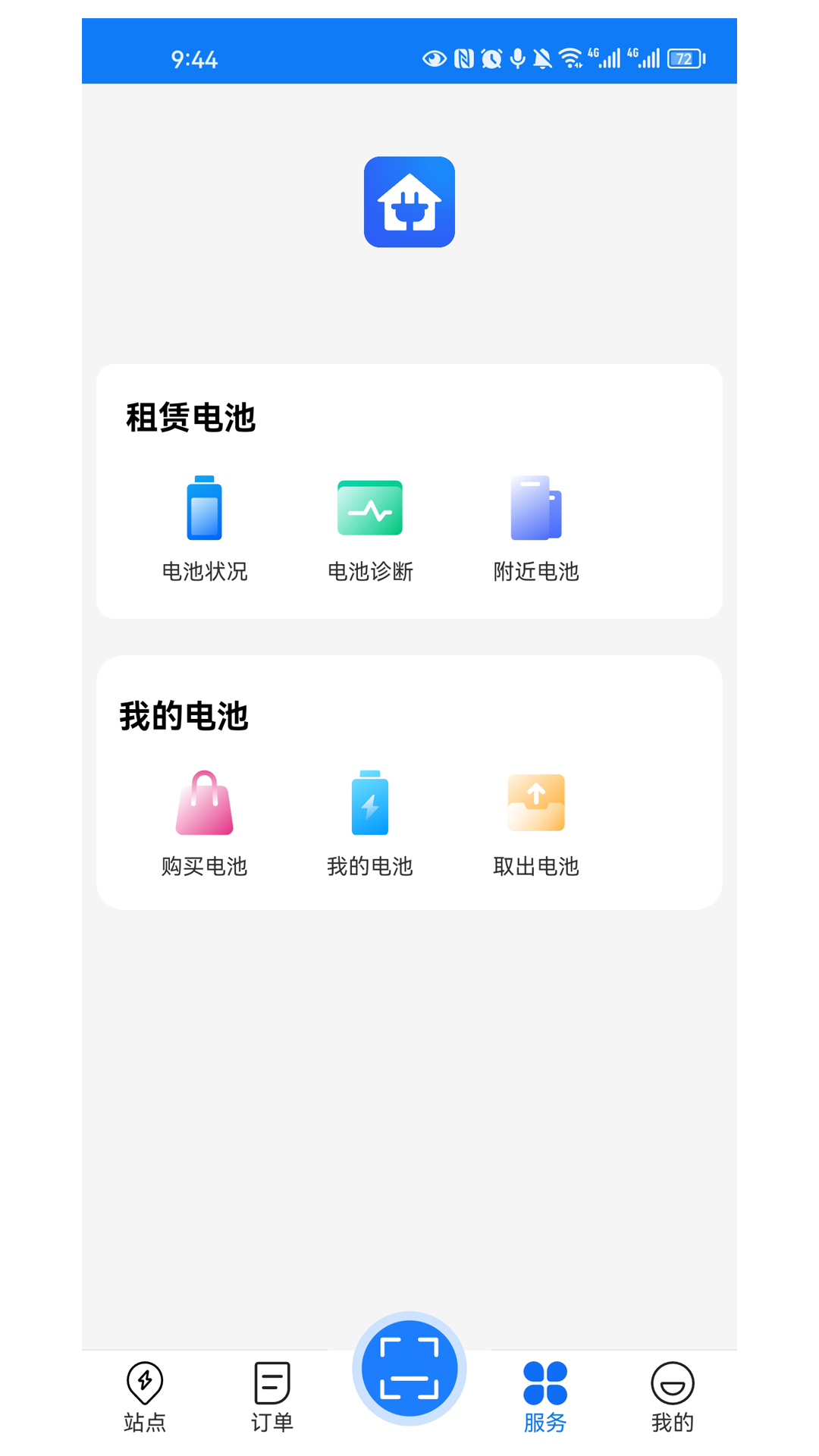Switch to the 站点 stations tab
The height and width of the screenshot is (1456, 819).
tap(145, 1397)
